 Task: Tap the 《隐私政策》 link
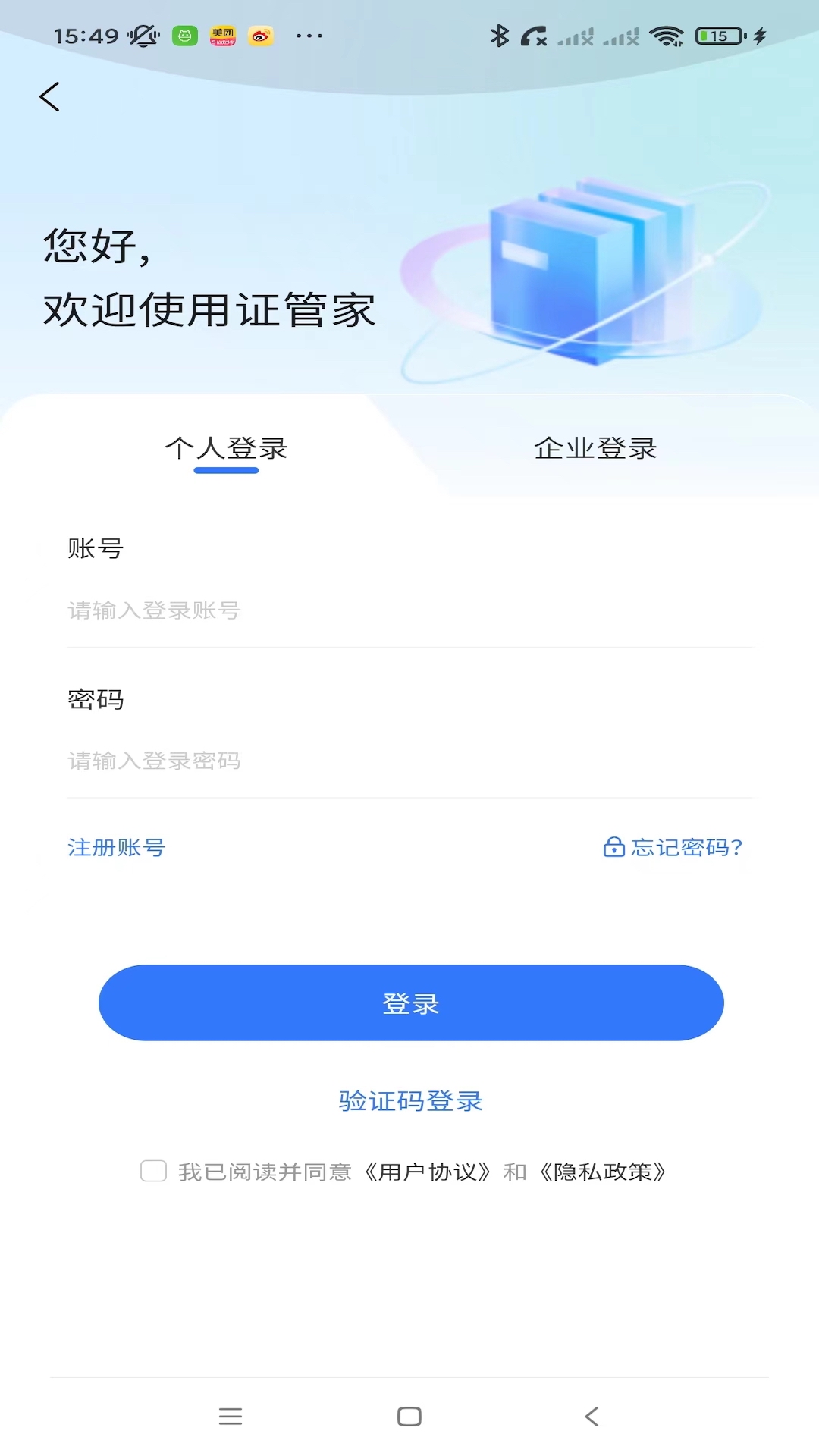click(604, 1171)
